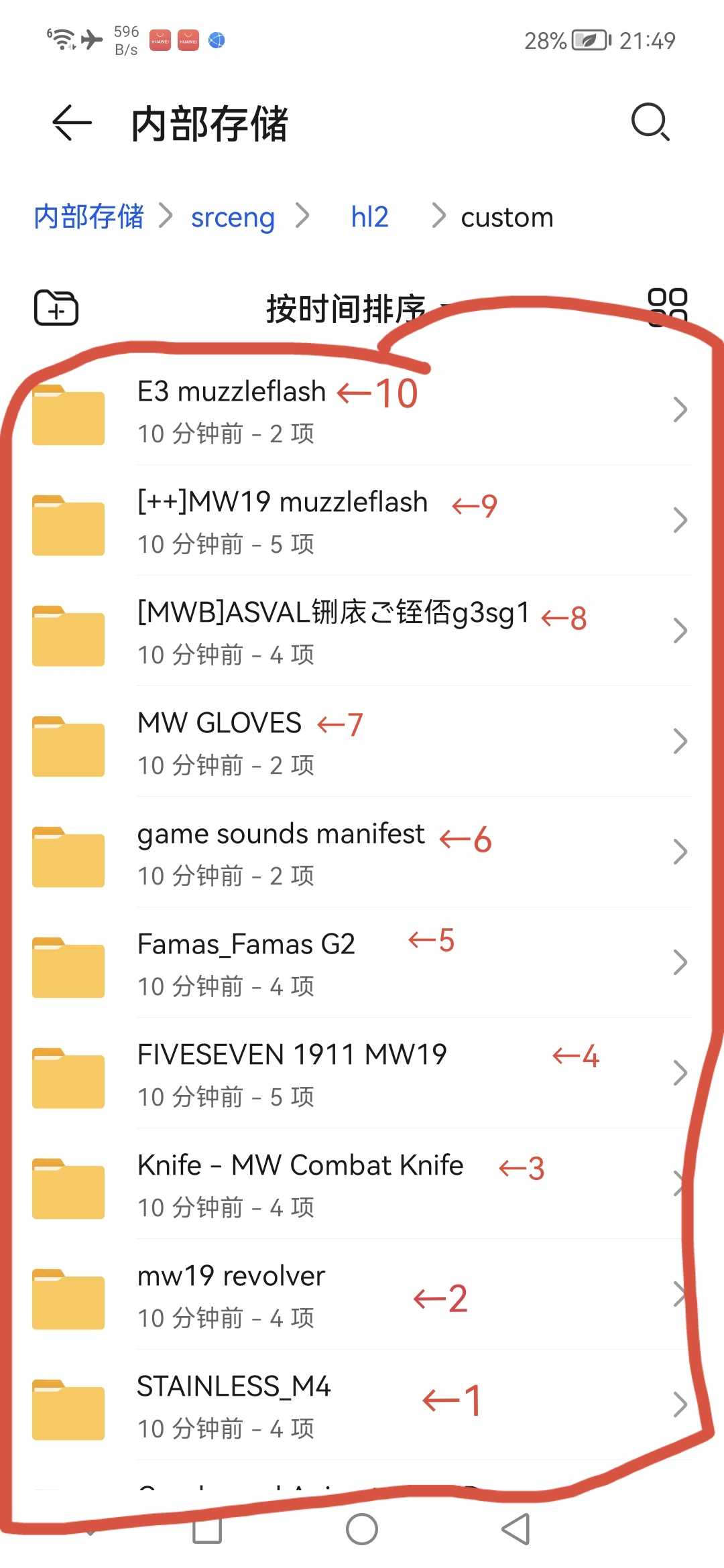
Task: Navigate to the srceng breadcrumb folder
Action: coord(233,217)
